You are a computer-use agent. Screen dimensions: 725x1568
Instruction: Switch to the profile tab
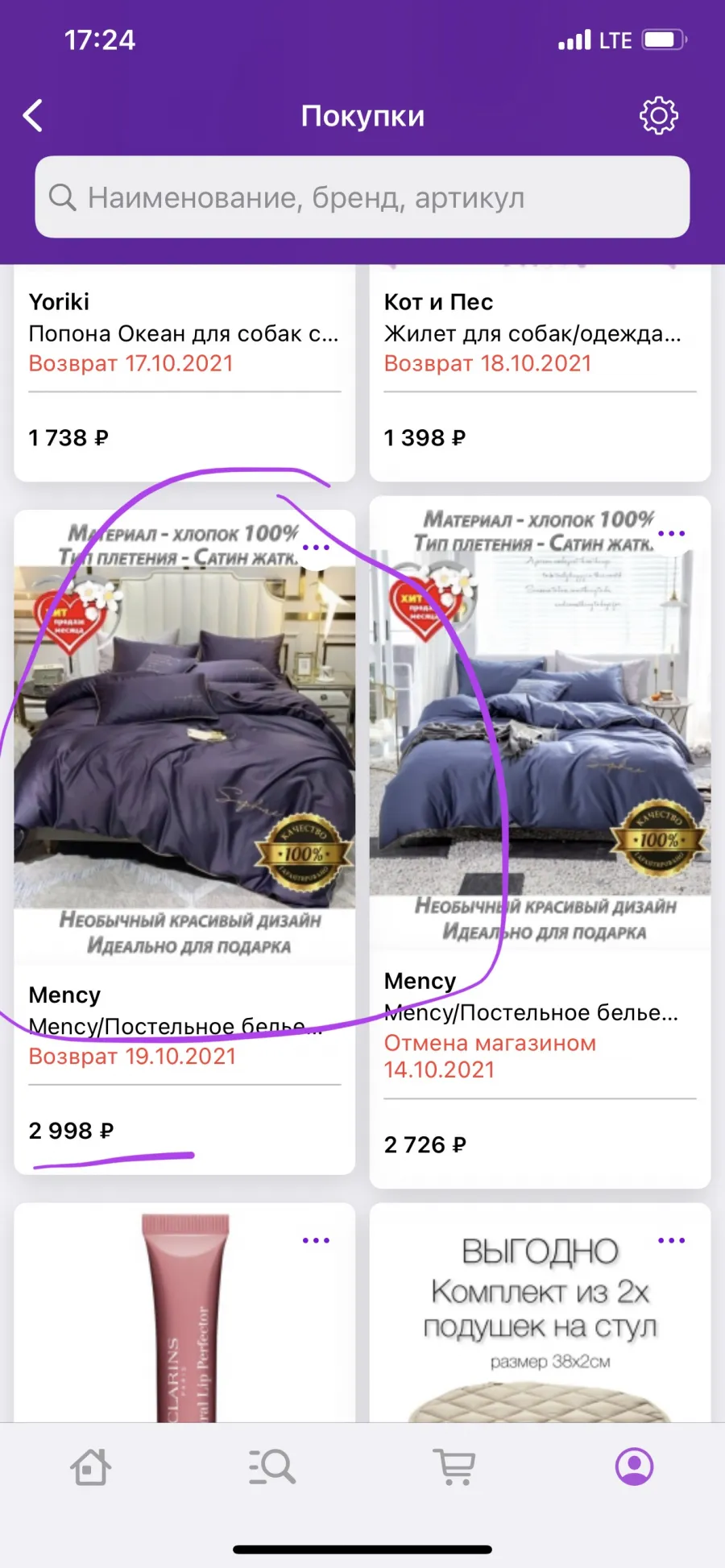click(635, 1467)
